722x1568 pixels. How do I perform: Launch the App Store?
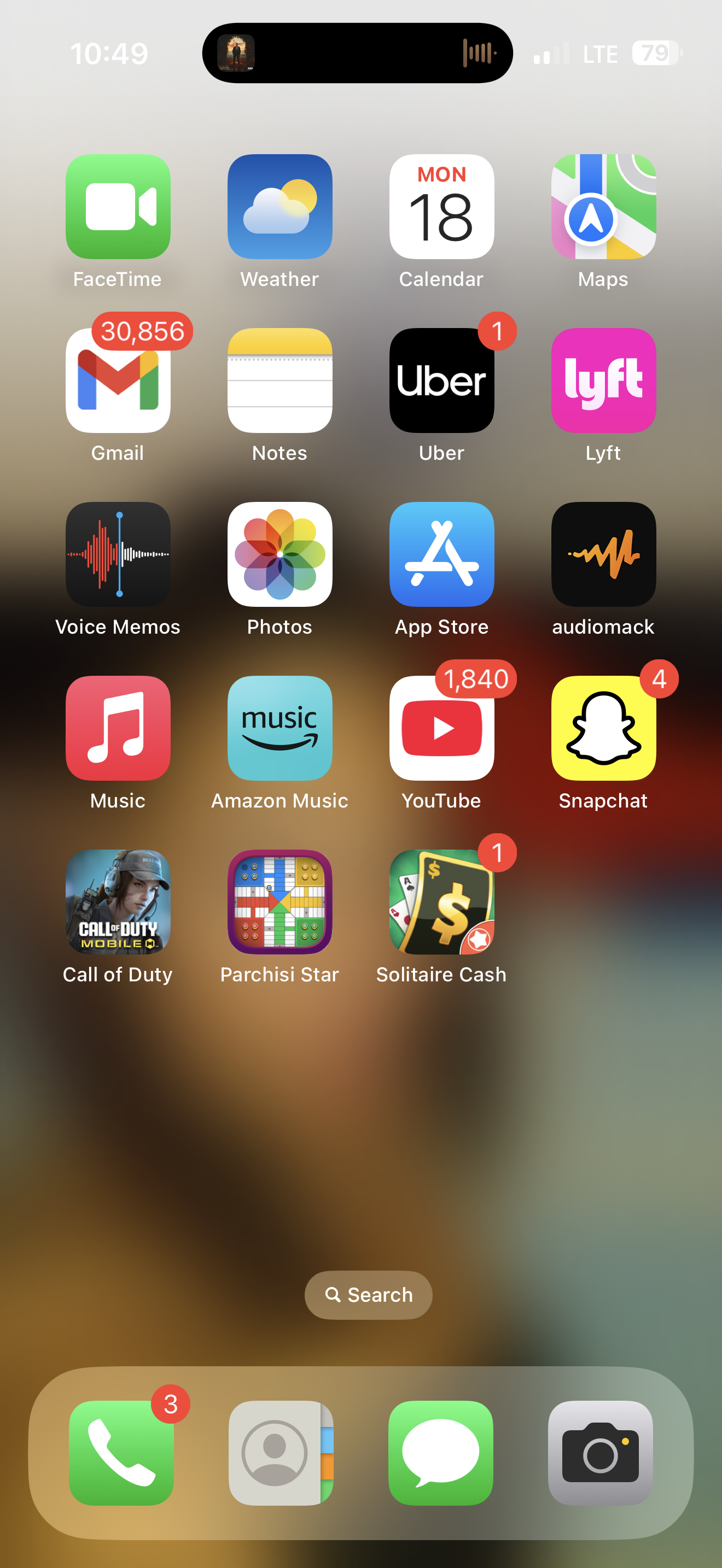tap(441, 554)
